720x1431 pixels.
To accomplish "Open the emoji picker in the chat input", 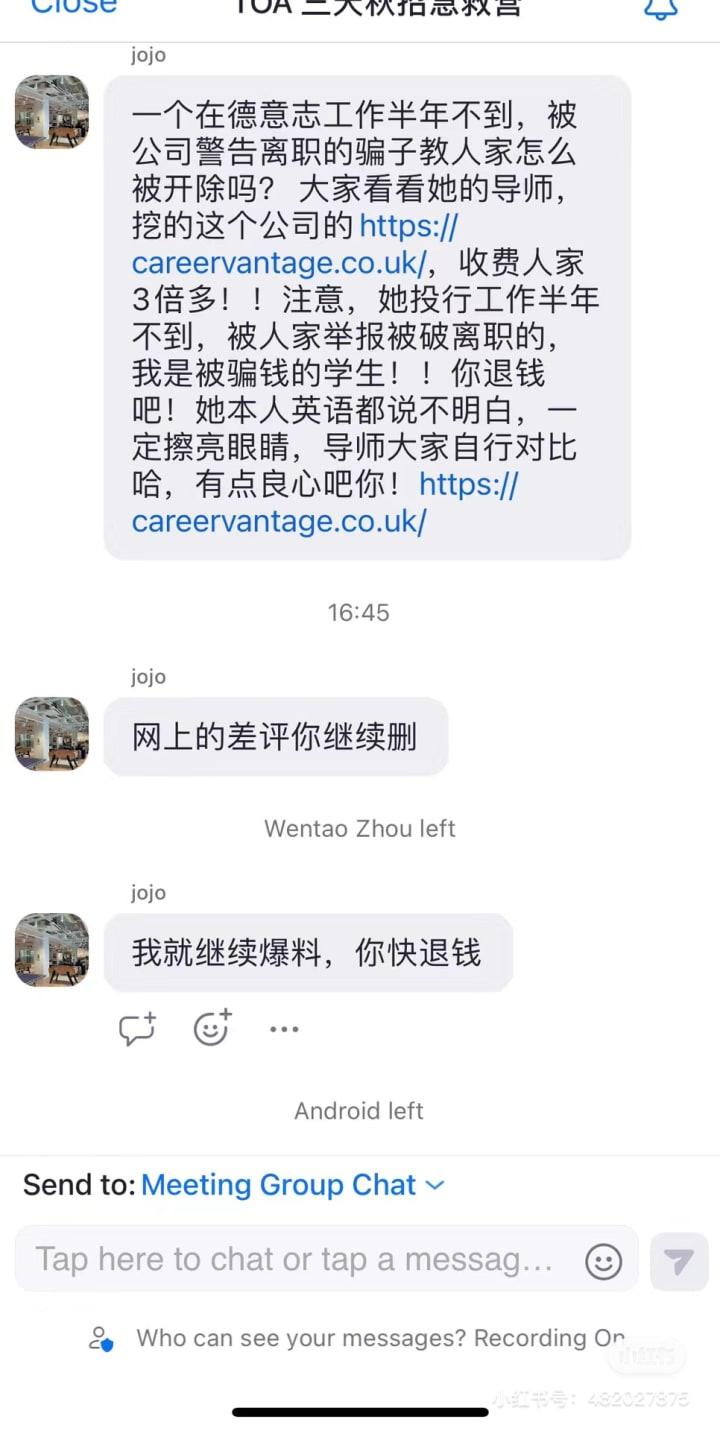I will [602, 1259].
